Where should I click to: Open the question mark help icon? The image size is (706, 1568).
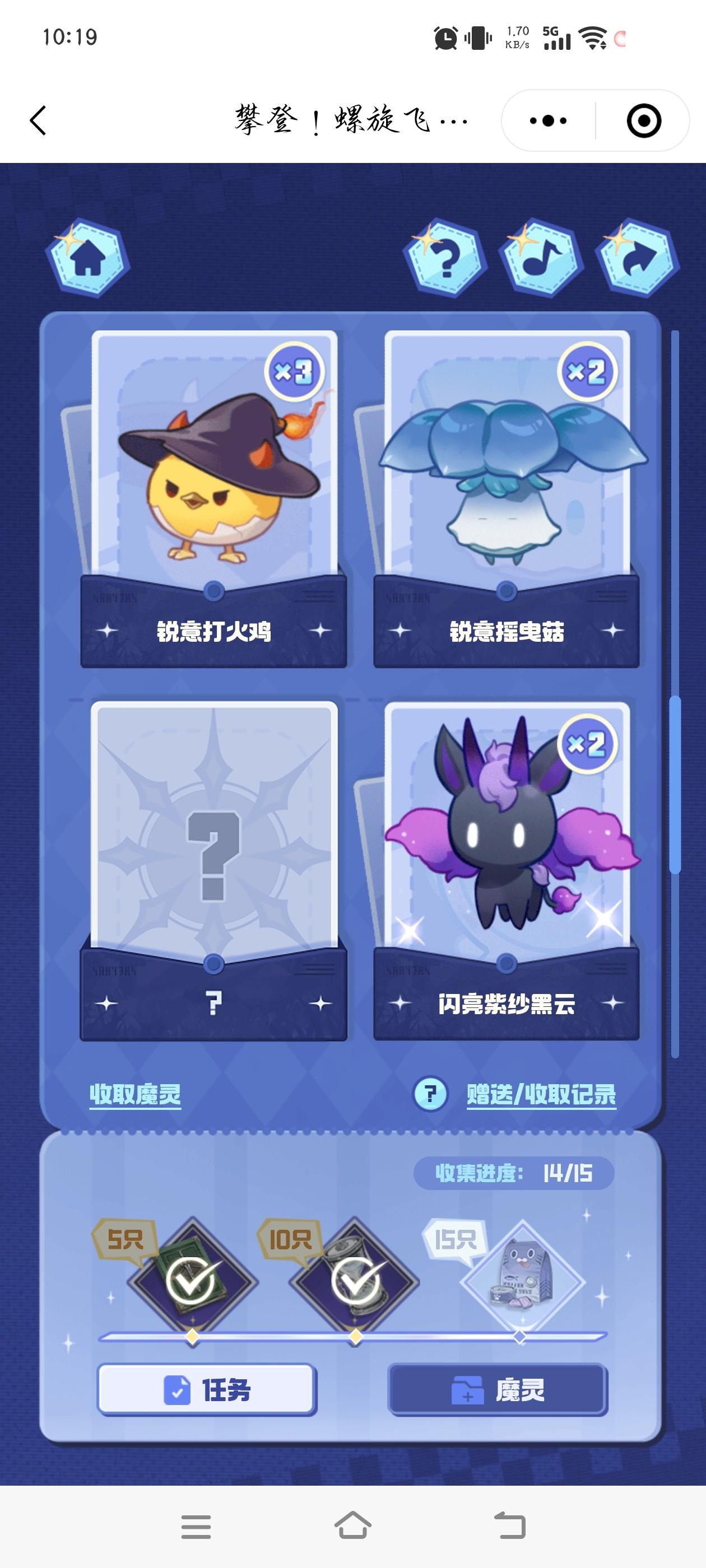pos(445,258)
